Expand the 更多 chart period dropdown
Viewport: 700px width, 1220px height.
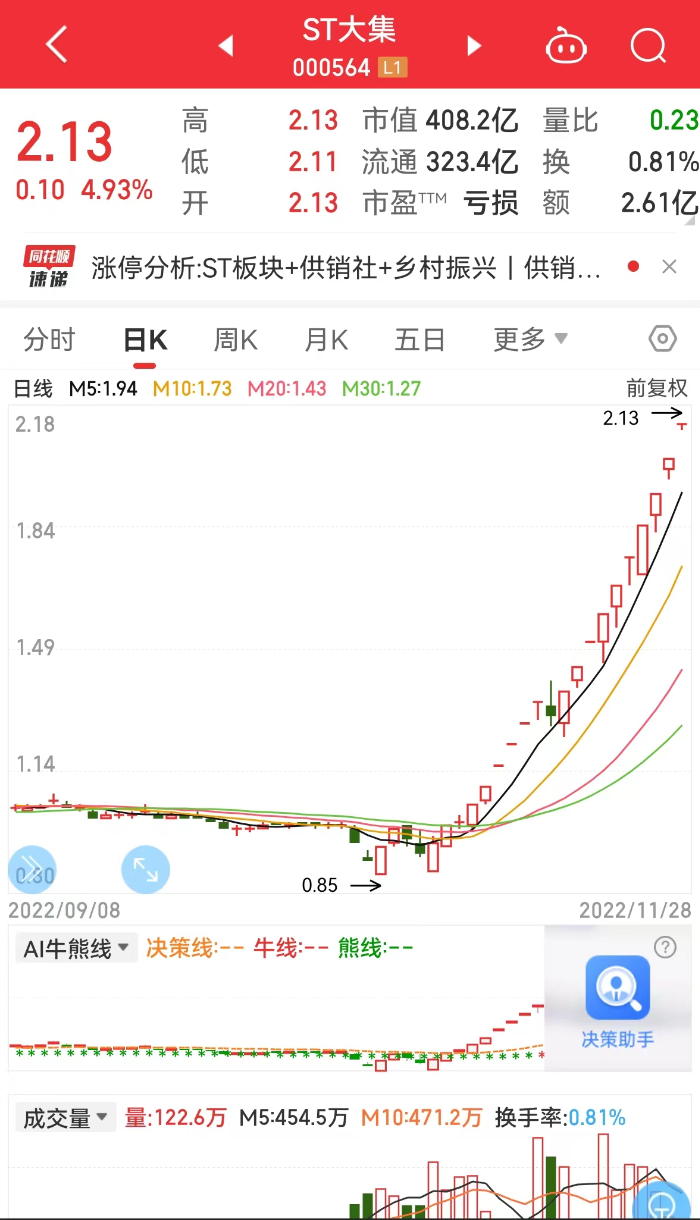coord(530,340)
